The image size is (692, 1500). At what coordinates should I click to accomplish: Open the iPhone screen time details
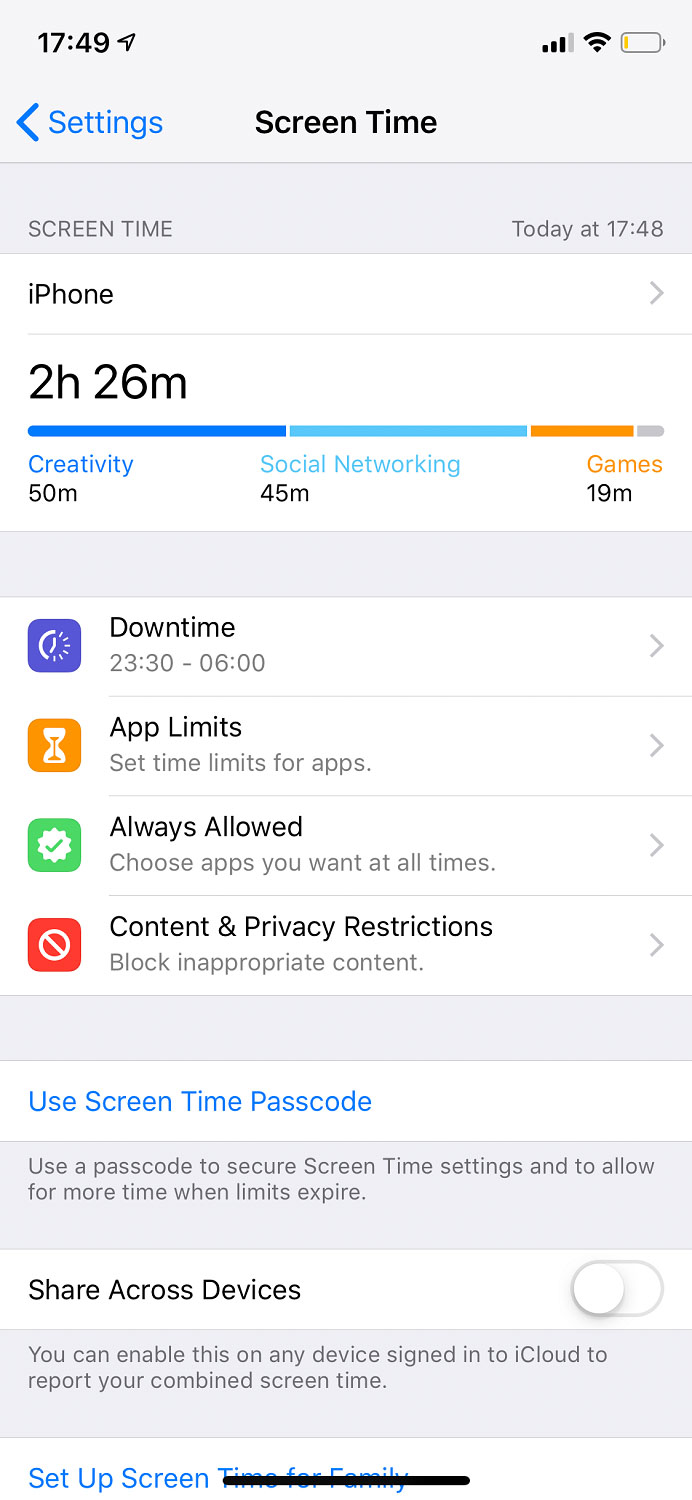[346, 294]
